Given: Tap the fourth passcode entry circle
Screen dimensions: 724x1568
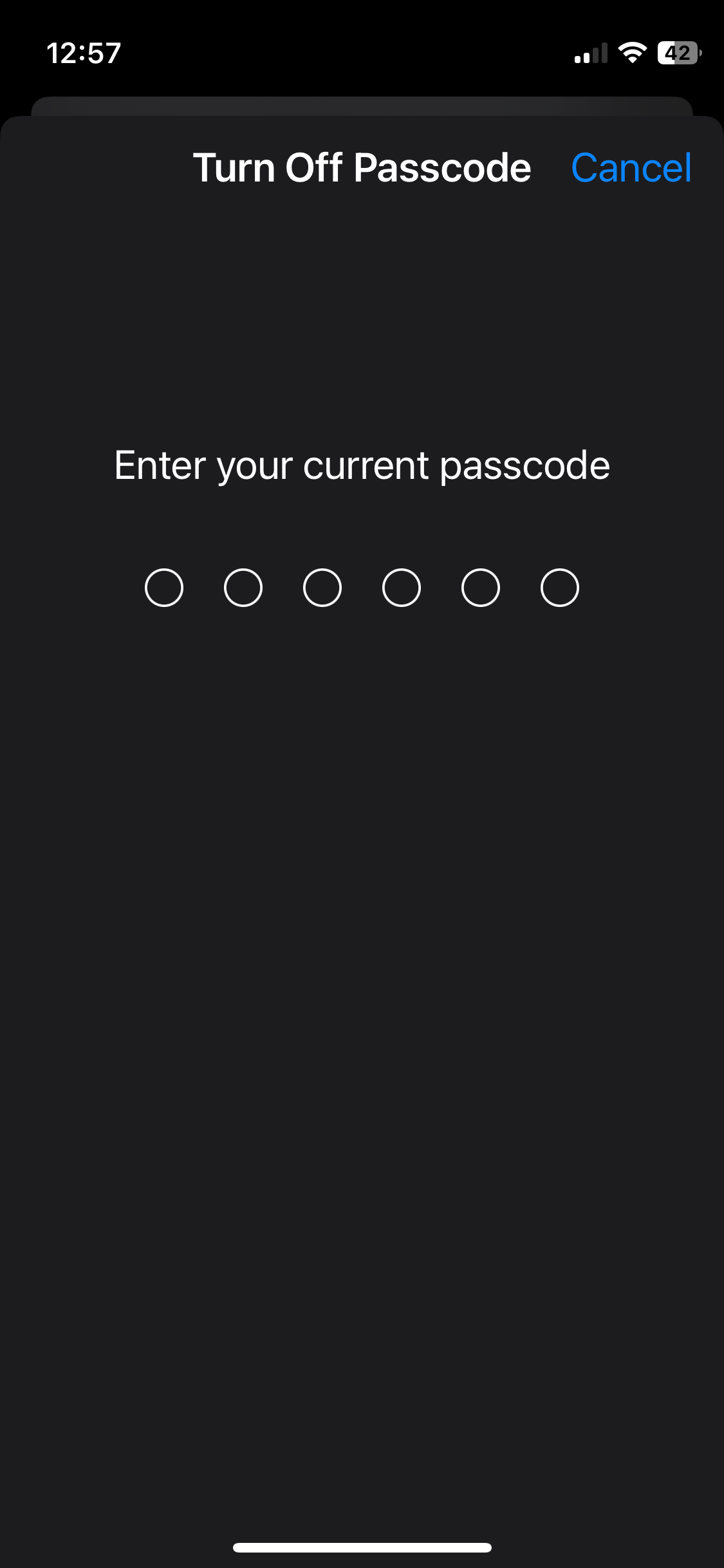Looking at the screenshot, I should click(401, 587).
